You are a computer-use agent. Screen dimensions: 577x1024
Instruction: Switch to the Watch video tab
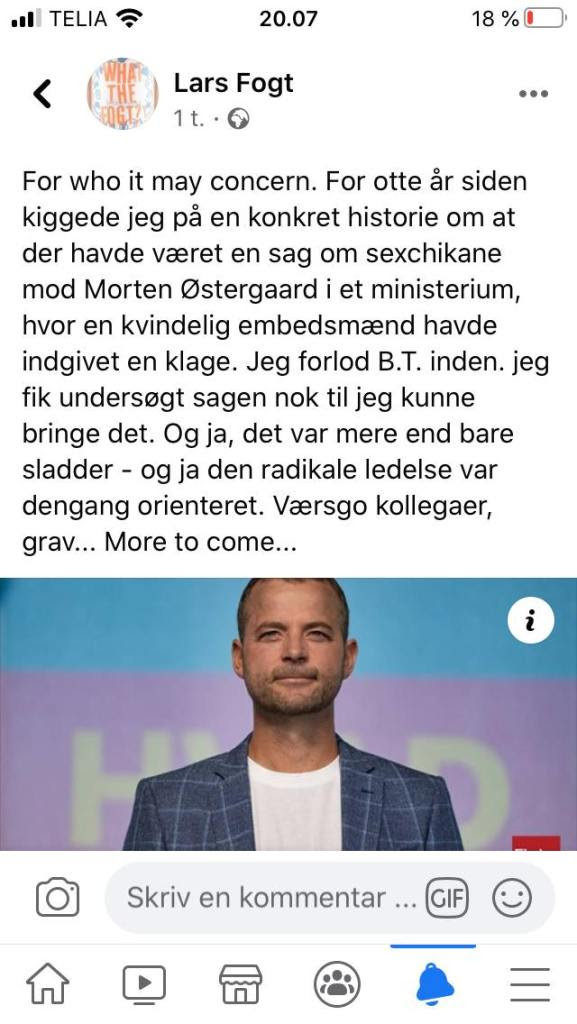[144, 984]
